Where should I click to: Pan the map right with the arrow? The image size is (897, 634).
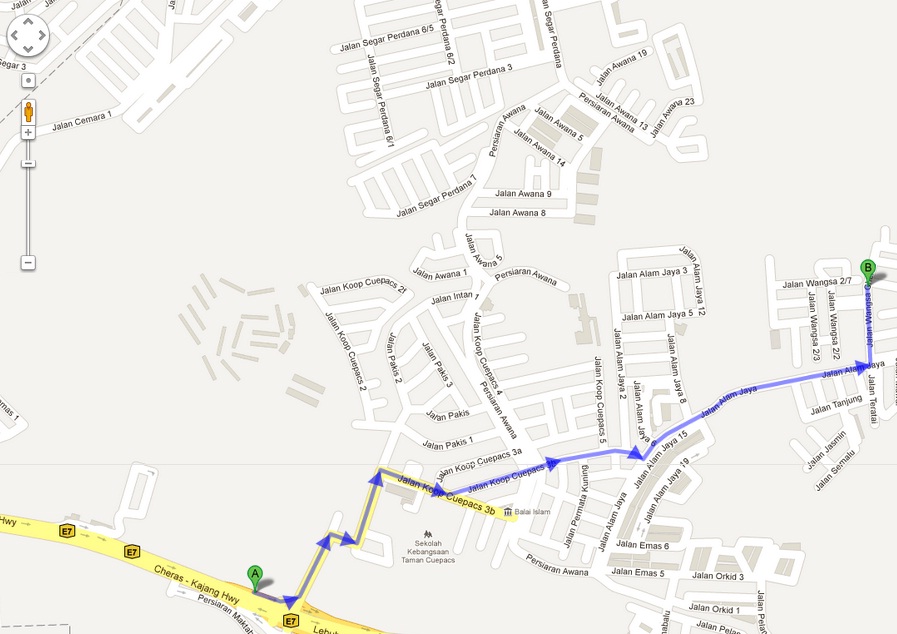[x=41, y=36]
